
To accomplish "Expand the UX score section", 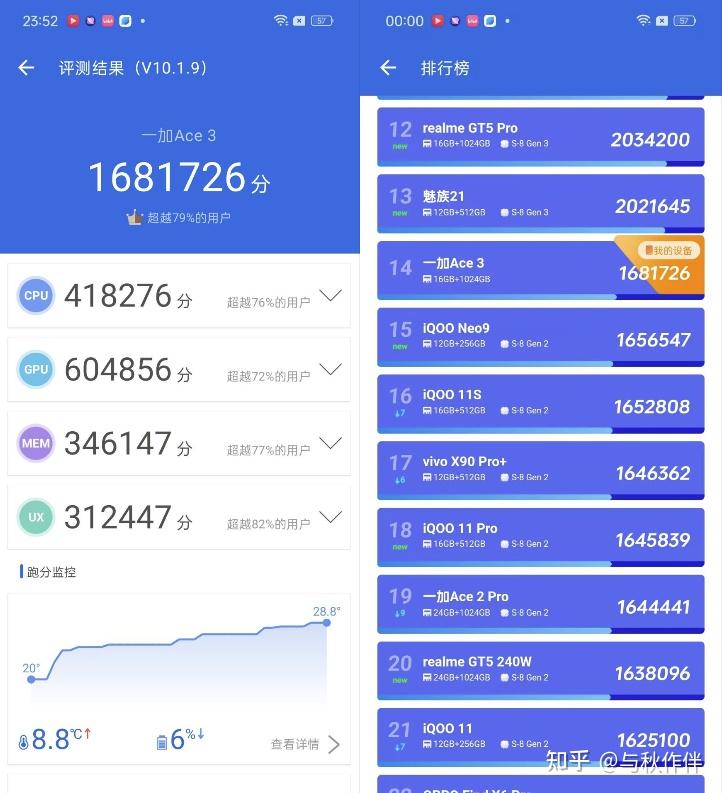I will pos(329,517).
